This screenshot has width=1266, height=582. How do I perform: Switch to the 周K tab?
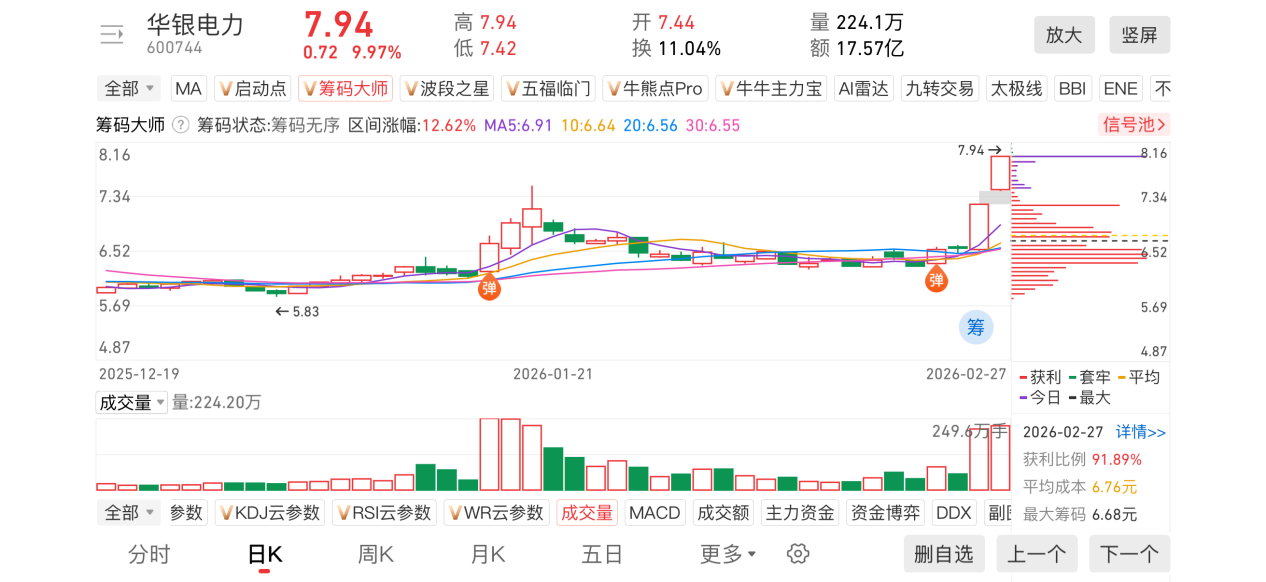click(376, 554)
